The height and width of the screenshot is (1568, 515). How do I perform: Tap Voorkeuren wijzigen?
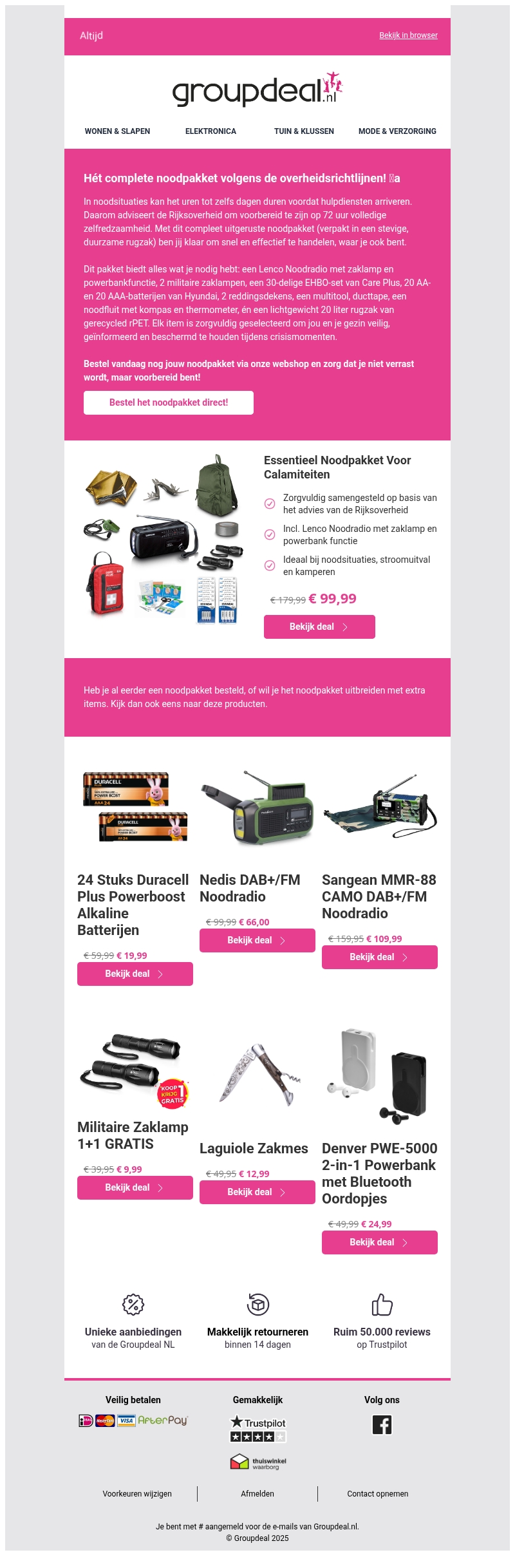click(137, 1493)
